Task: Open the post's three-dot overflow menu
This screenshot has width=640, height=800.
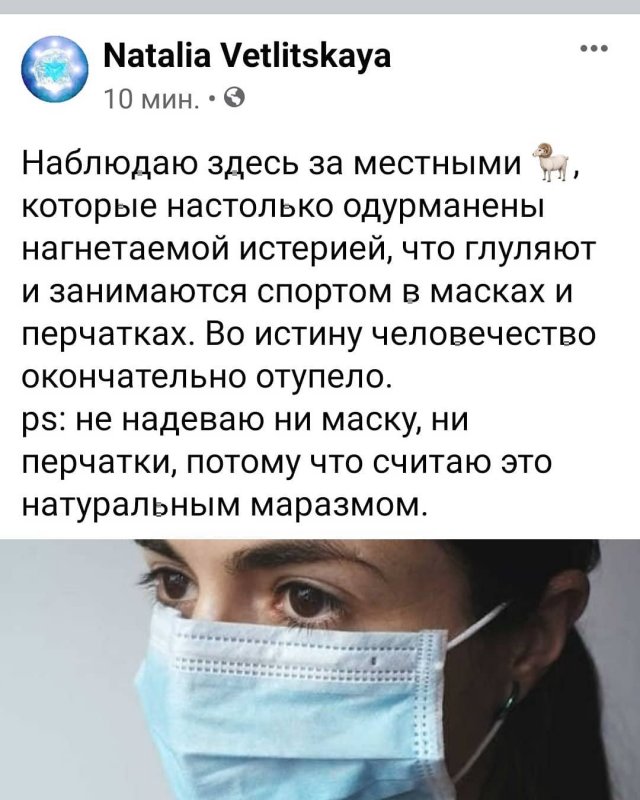Action: click(594, 50)
